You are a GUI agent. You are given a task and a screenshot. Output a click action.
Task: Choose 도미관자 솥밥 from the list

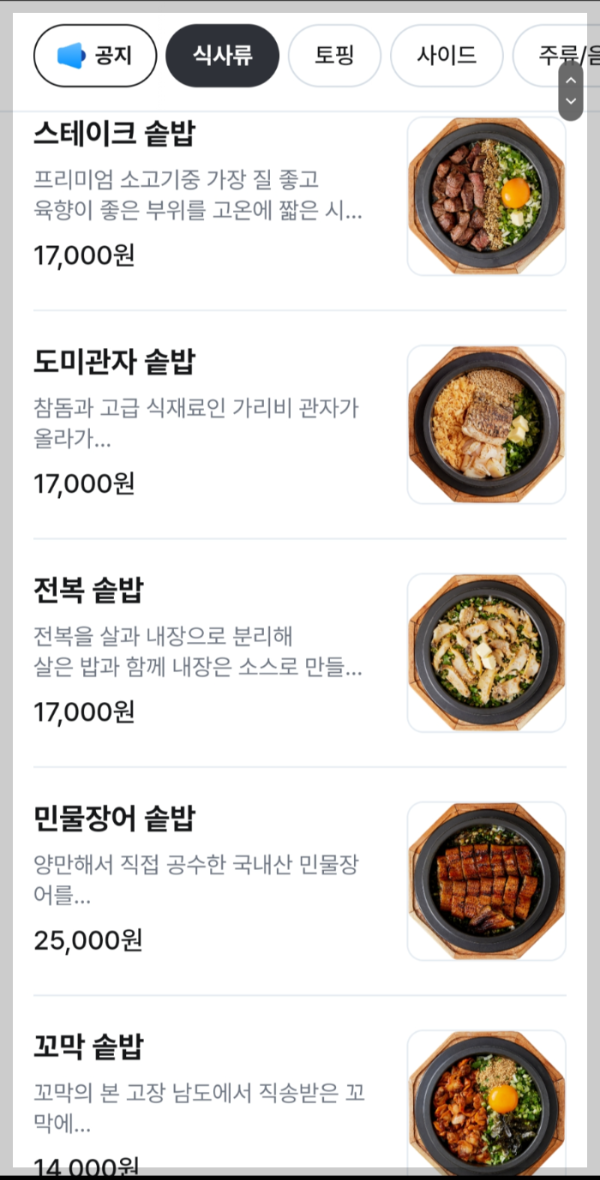200,422
